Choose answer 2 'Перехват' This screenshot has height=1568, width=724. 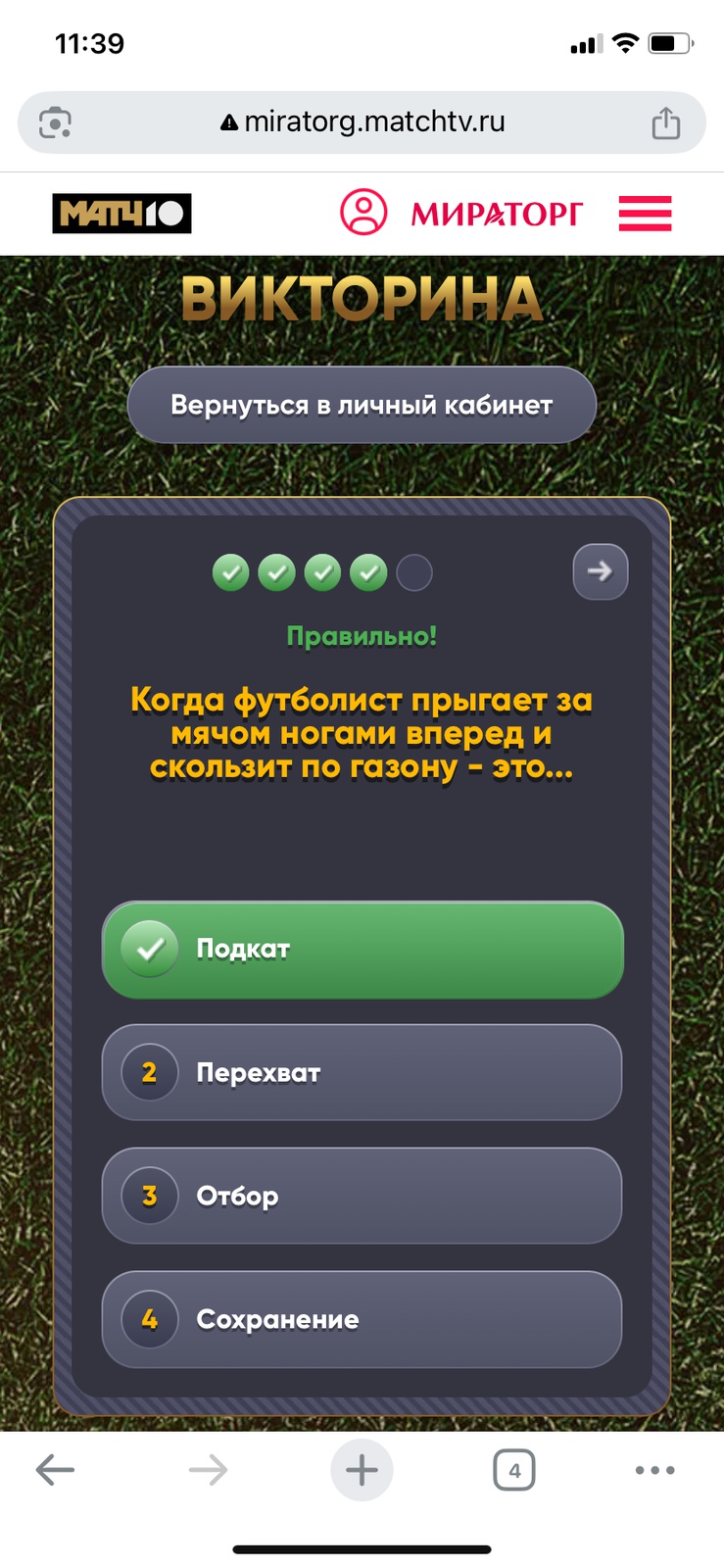click(362, 1072)
